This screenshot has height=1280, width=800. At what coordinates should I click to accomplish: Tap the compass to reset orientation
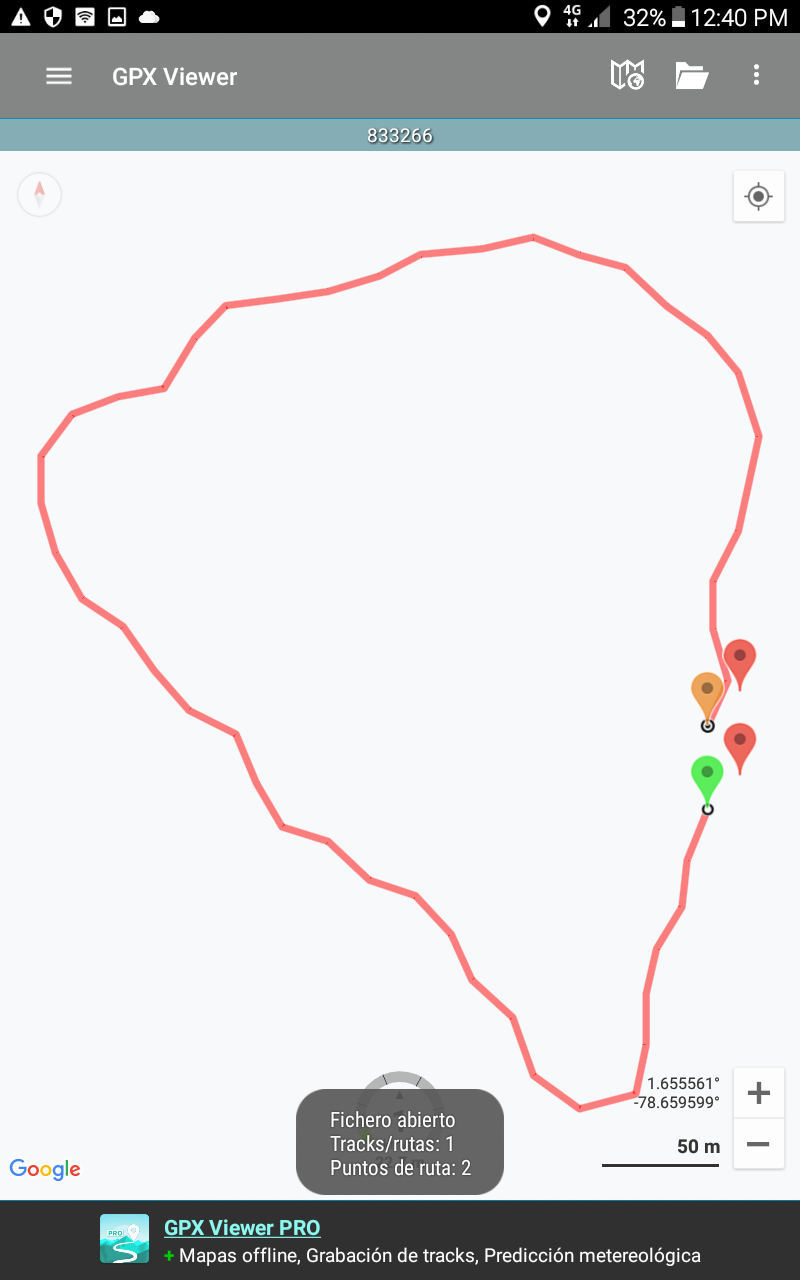(40, 194)
